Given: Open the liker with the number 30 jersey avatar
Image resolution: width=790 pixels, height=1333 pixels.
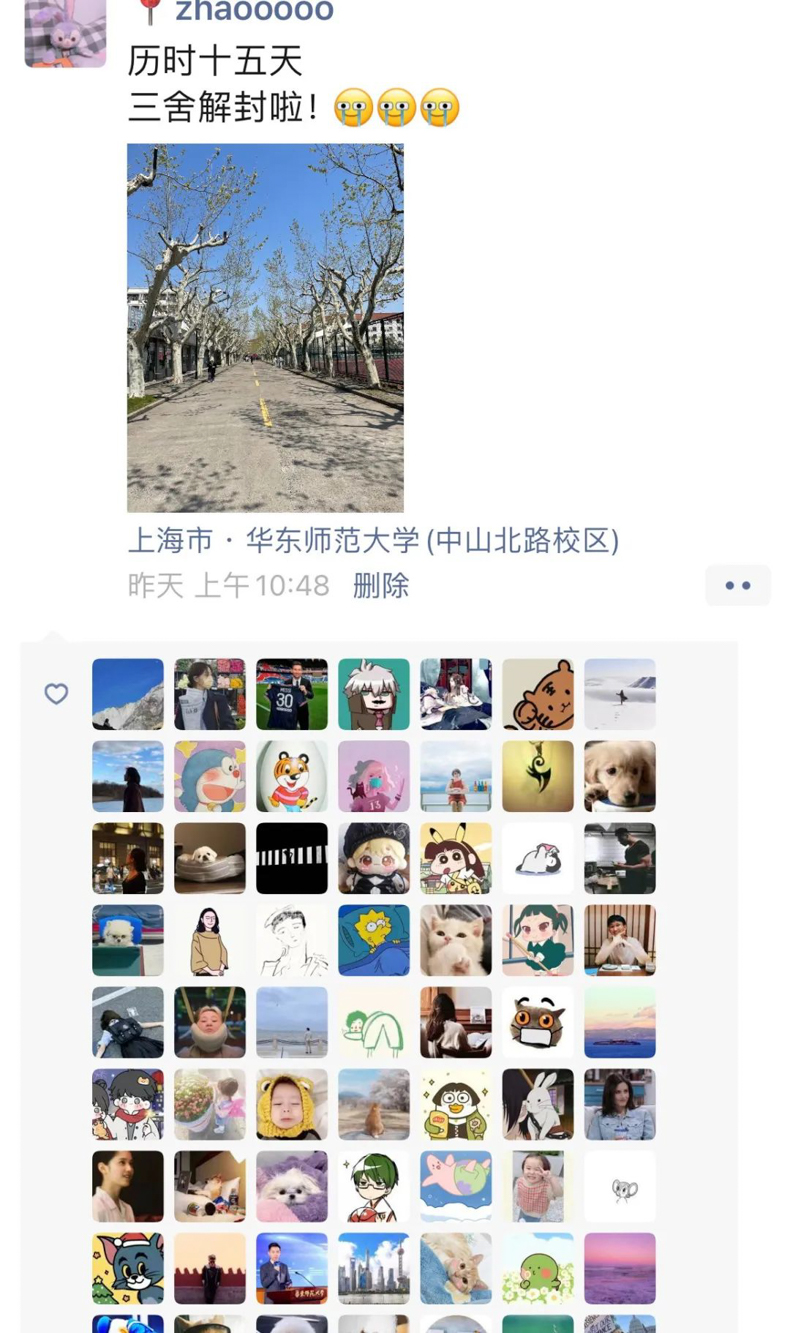Looking at the screenshot, I should [291, 694].
